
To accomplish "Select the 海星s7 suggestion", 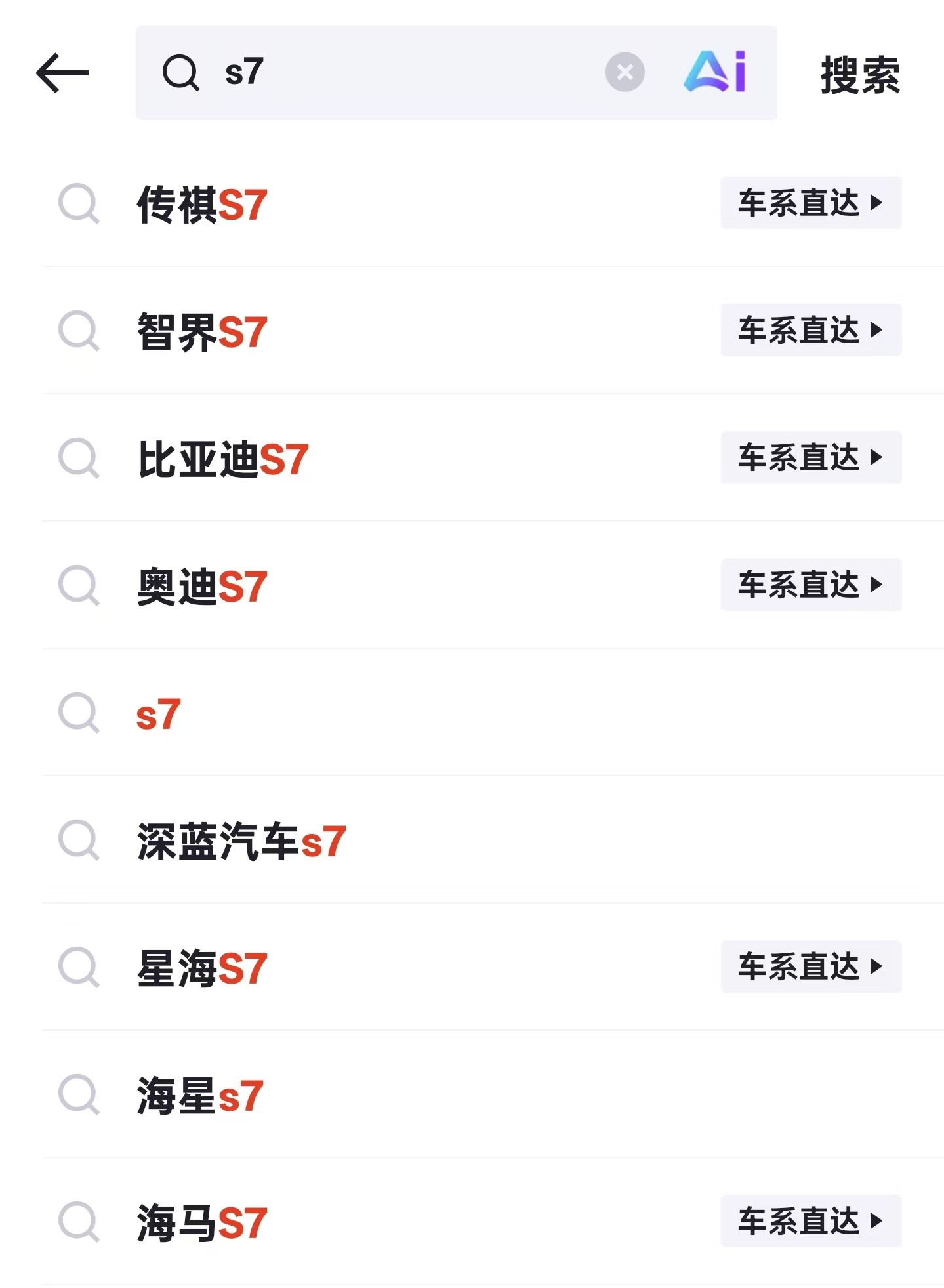I will (x=200, y=1096).
